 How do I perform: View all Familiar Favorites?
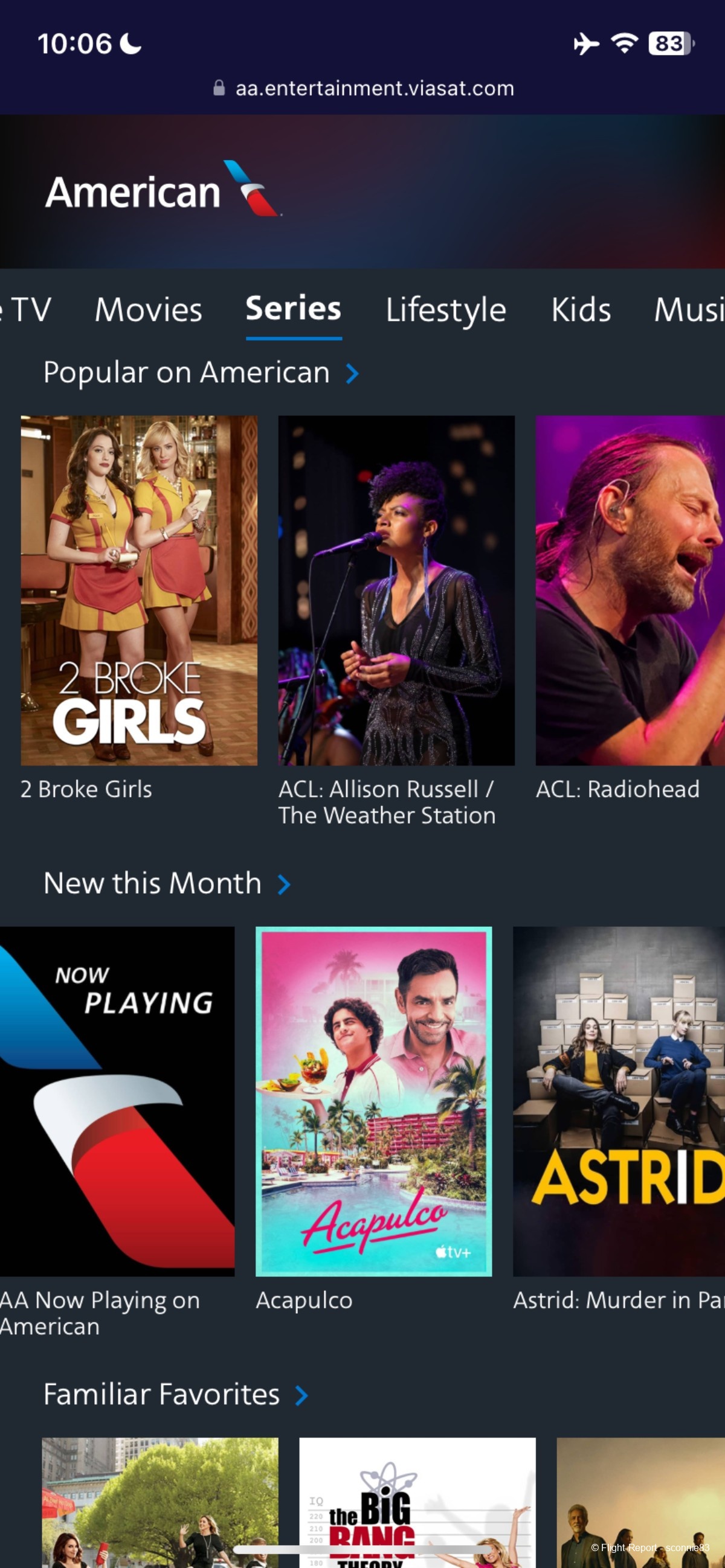coord(175,1394)
